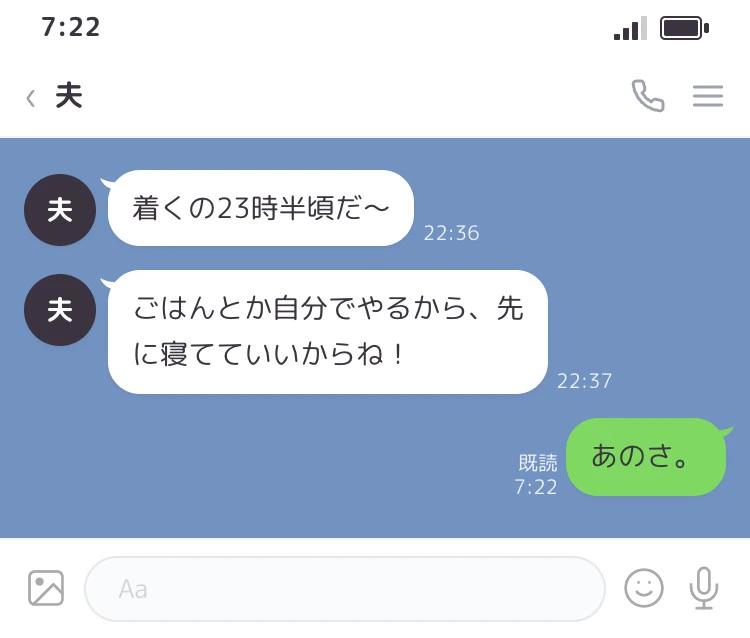This screenshot has width=750, height=638.
Task: Go back from the 夫 chat
Action: click(x=31, y=99)
